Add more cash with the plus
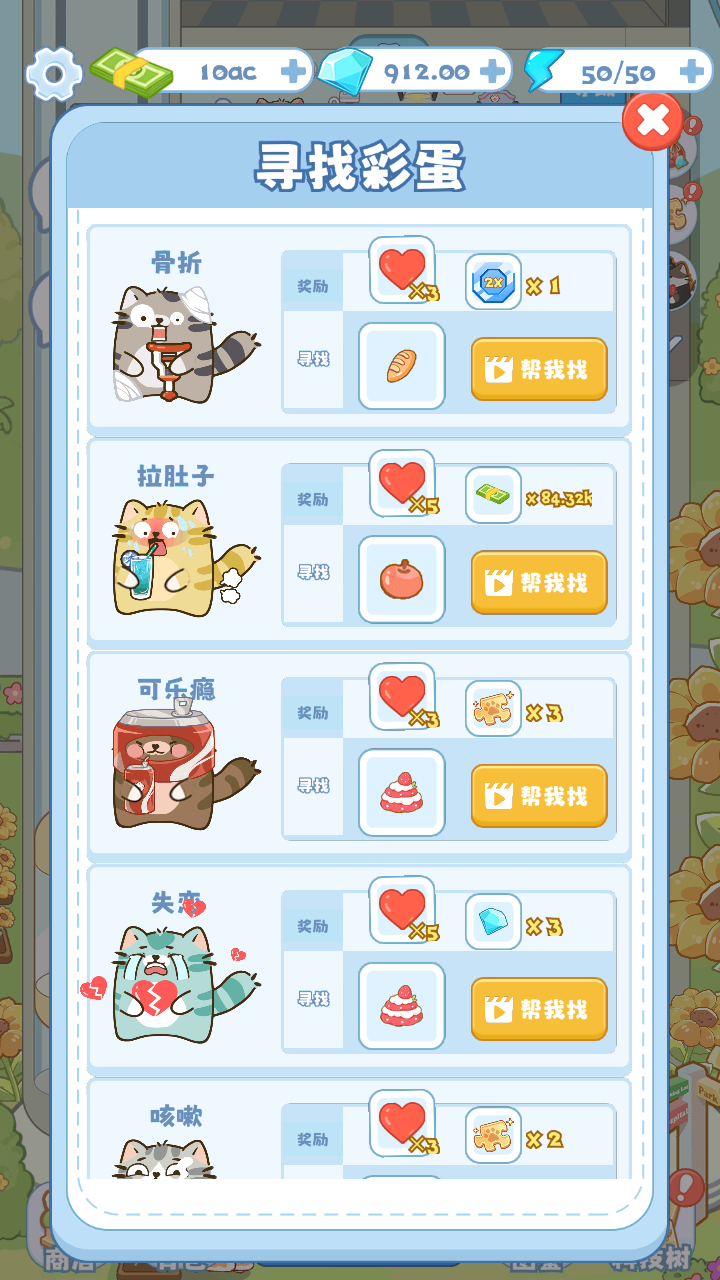The height and width of the screenshot is (1280, 720). pyautogui.click(x=294, y=72)
